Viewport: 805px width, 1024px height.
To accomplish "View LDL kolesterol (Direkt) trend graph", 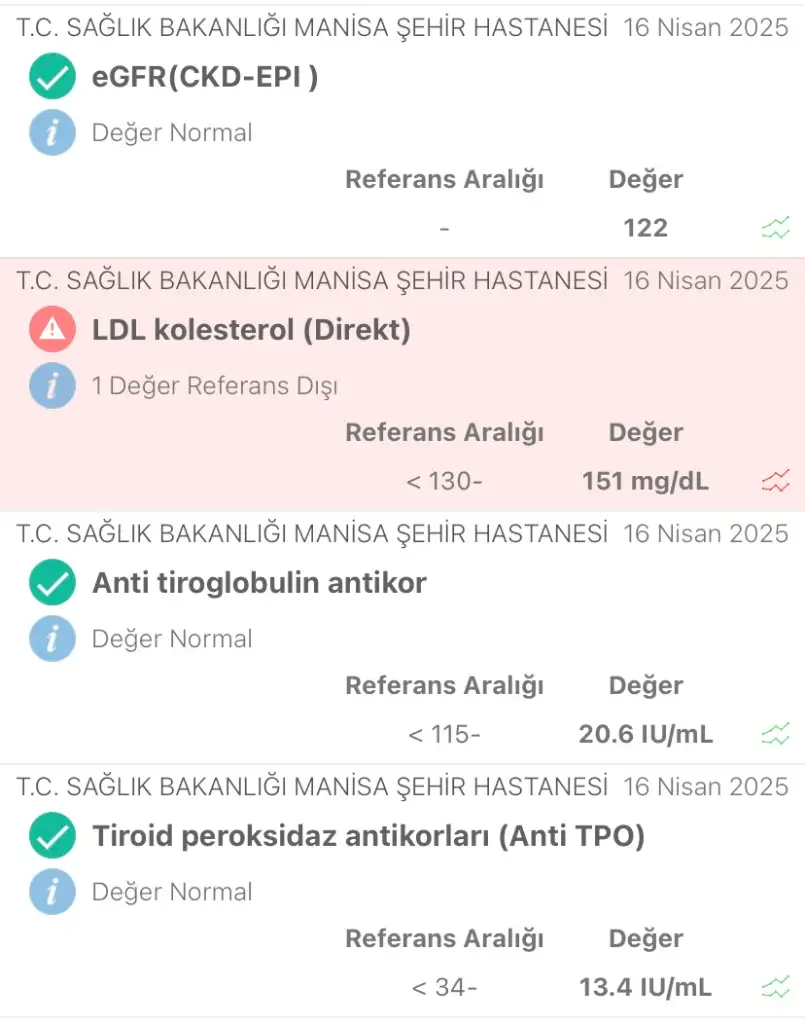I will [x=775, y=482].
